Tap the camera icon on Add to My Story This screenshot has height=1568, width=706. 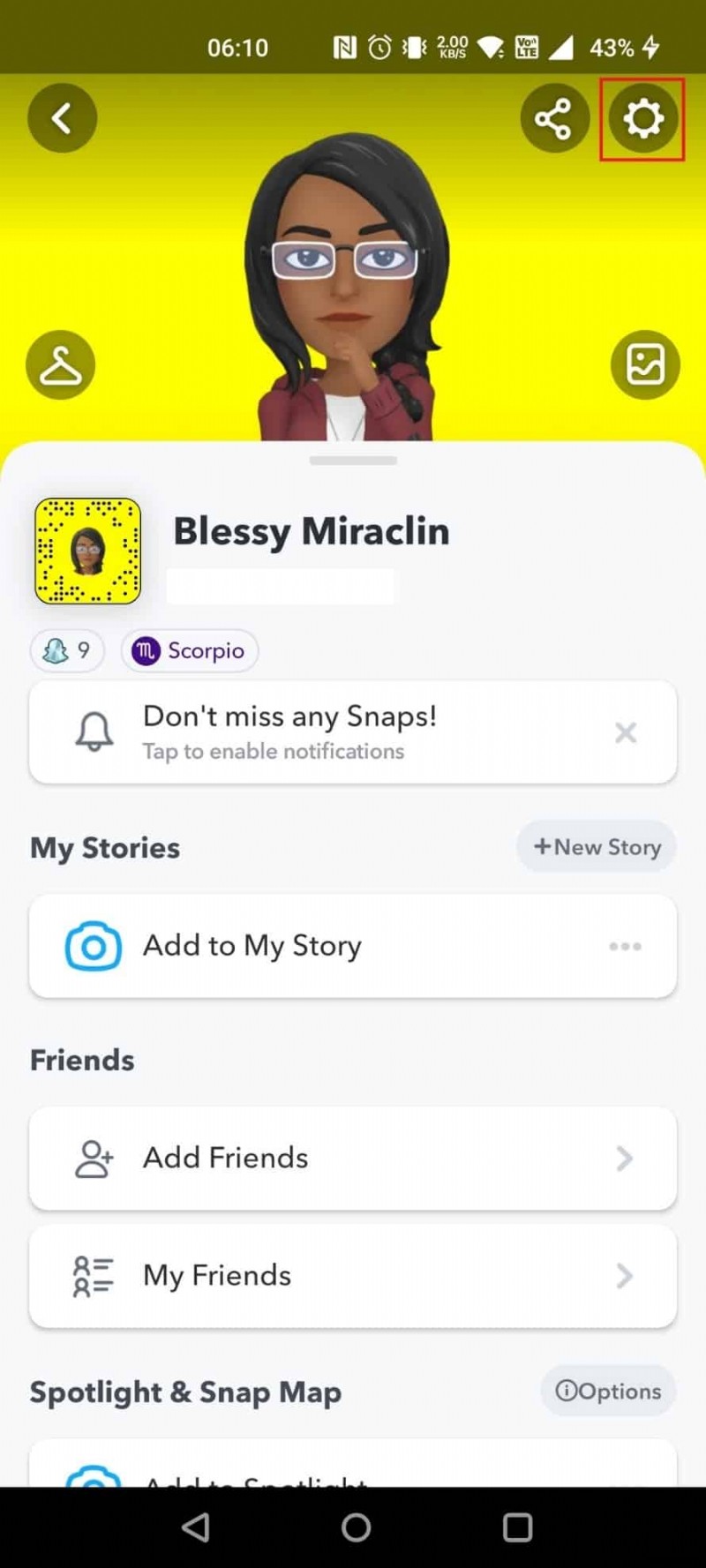[x=91, y=945]
